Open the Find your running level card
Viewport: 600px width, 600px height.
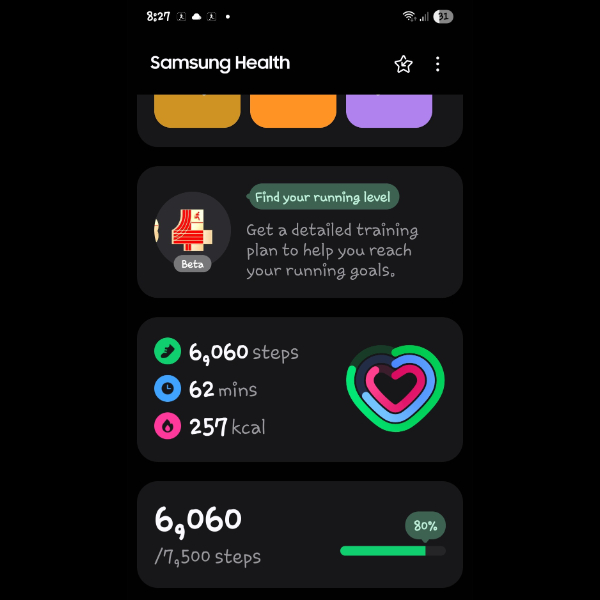[x=300, y=232]
